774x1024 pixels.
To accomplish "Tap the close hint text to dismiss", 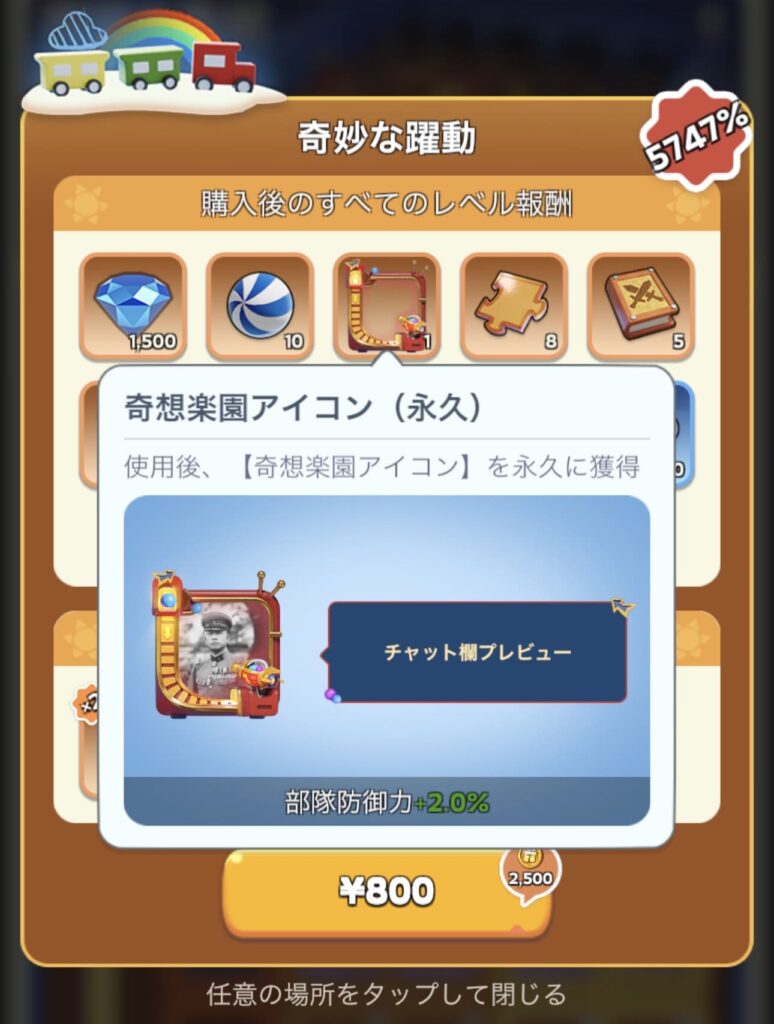I will [x=386, y=995].
